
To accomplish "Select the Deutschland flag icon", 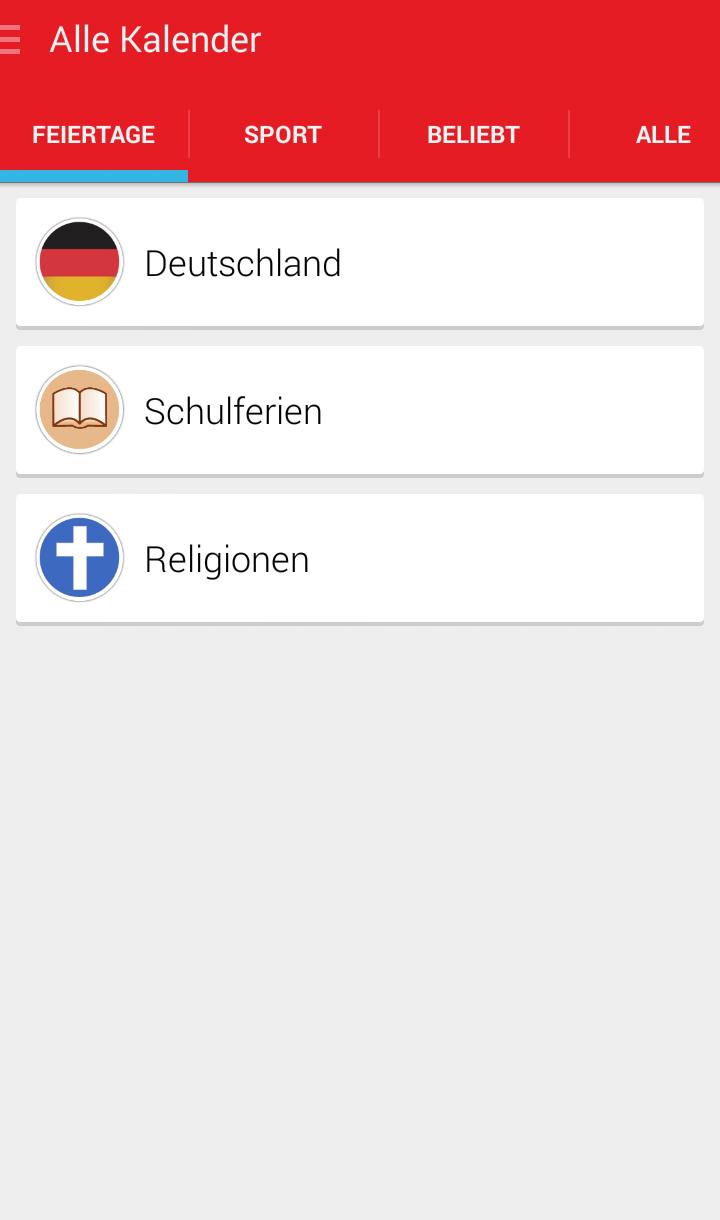I will click(x=79, y=261).
